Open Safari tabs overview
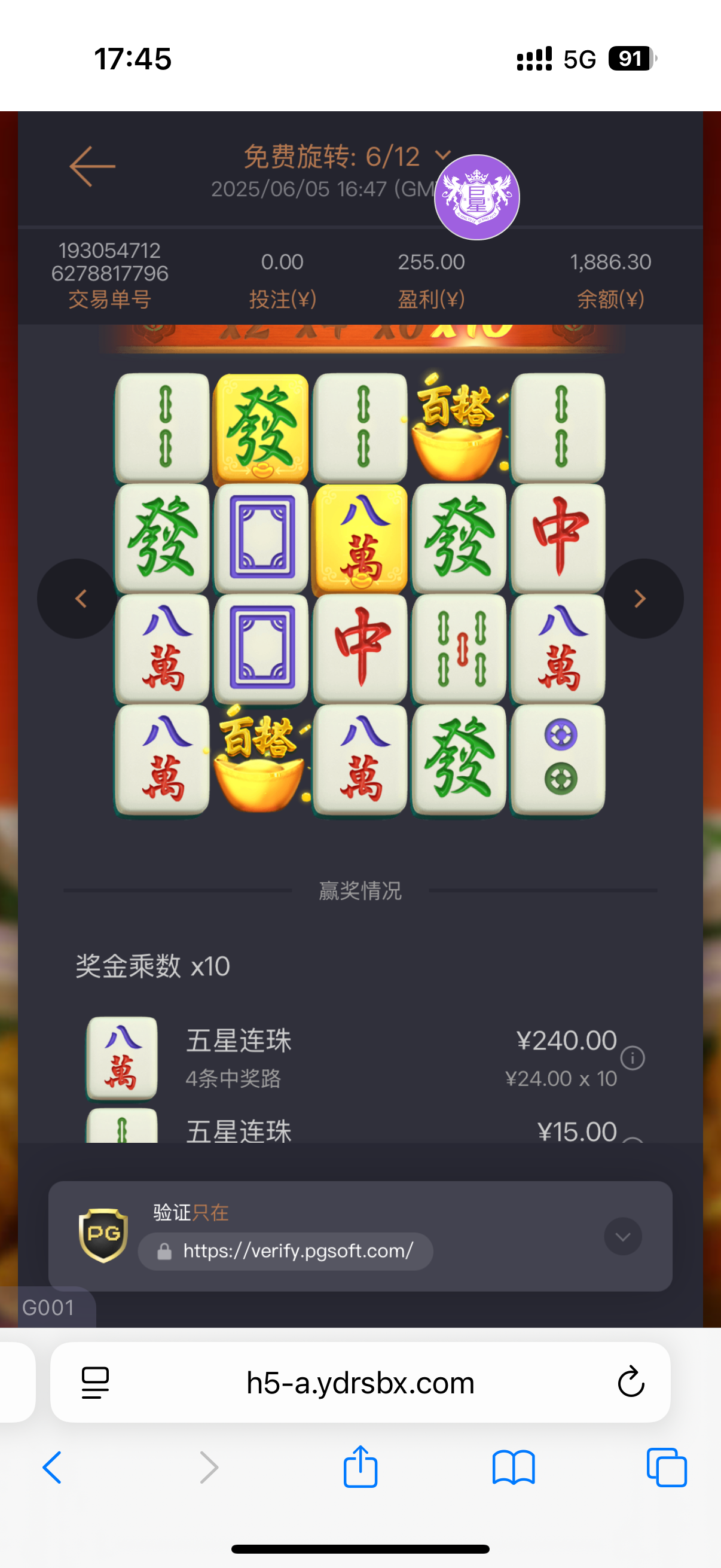The height and width of the screenshot is (1568, 721). 666,1468
